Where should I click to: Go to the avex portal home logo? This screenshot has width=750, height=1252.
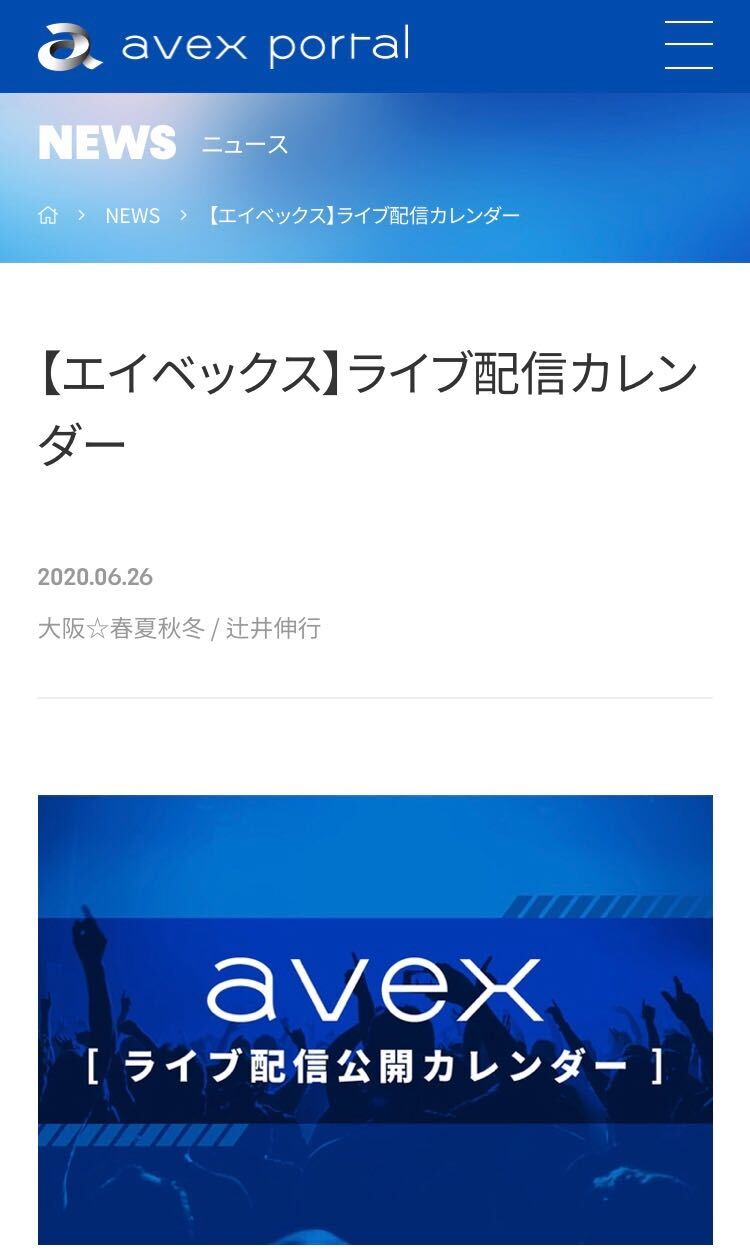tap(224, 47)
